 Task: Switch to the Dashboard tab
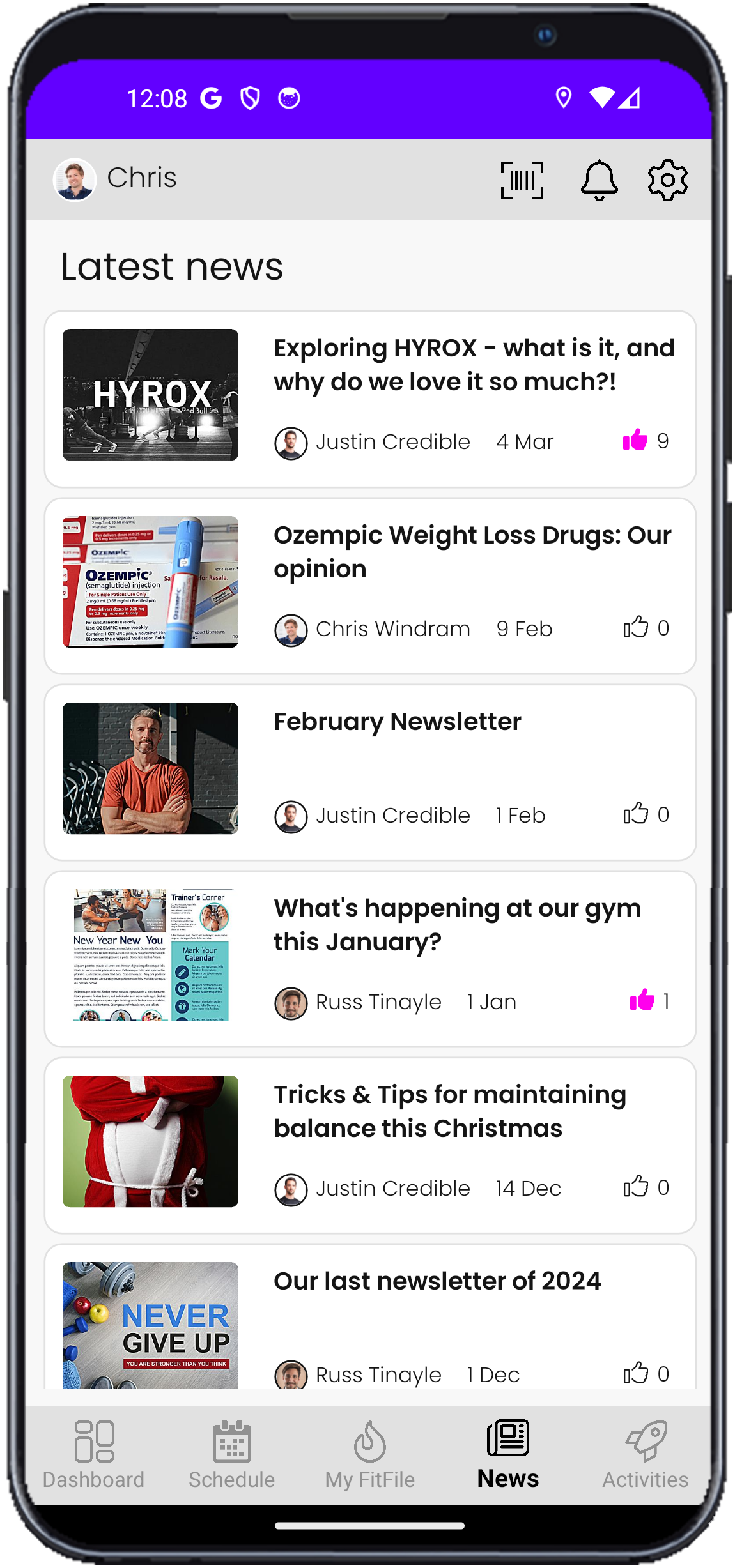(x=94, y=1455)
